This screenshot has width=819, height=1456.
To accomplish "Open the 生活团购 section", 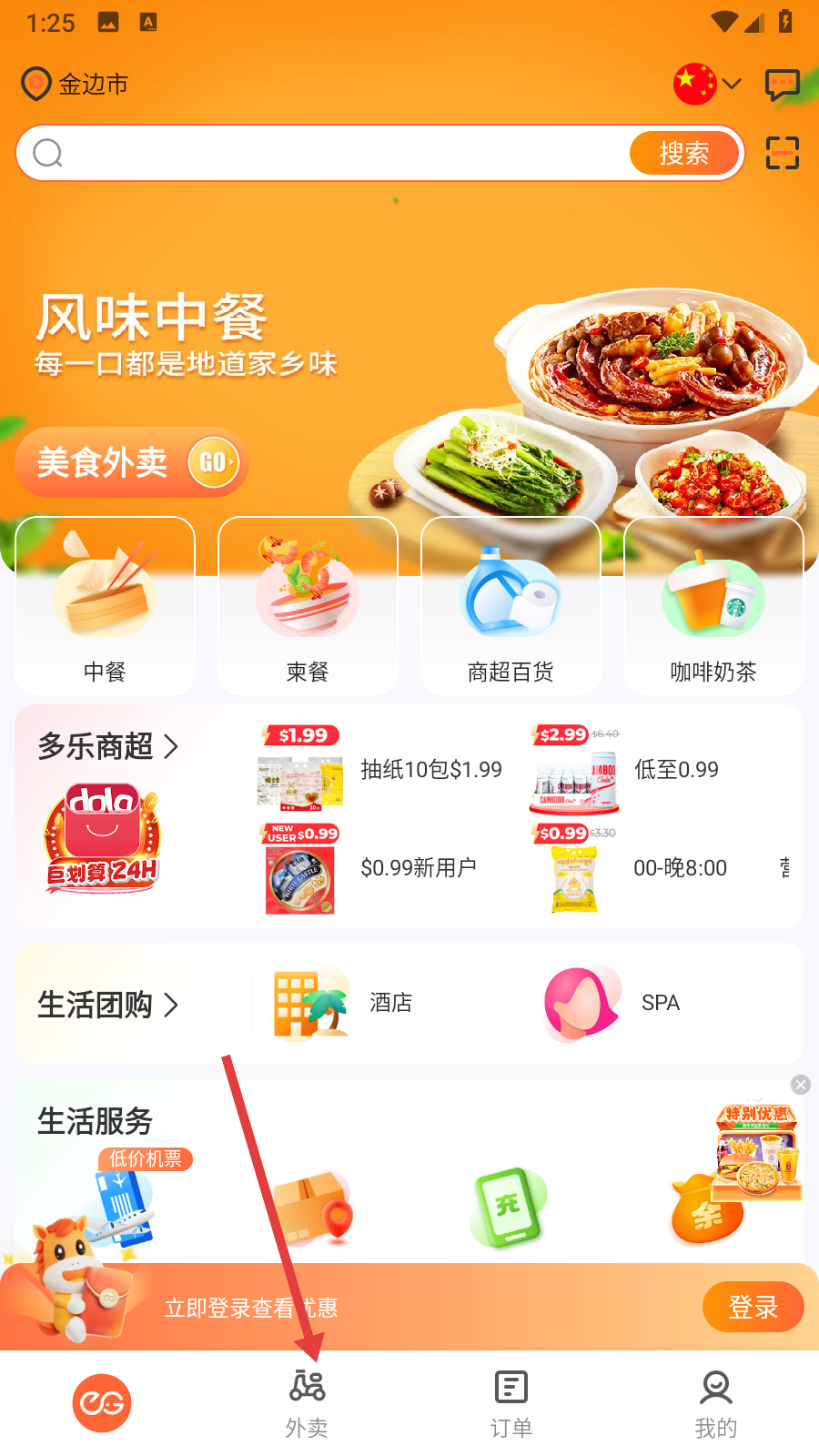I will (108, 1005).
